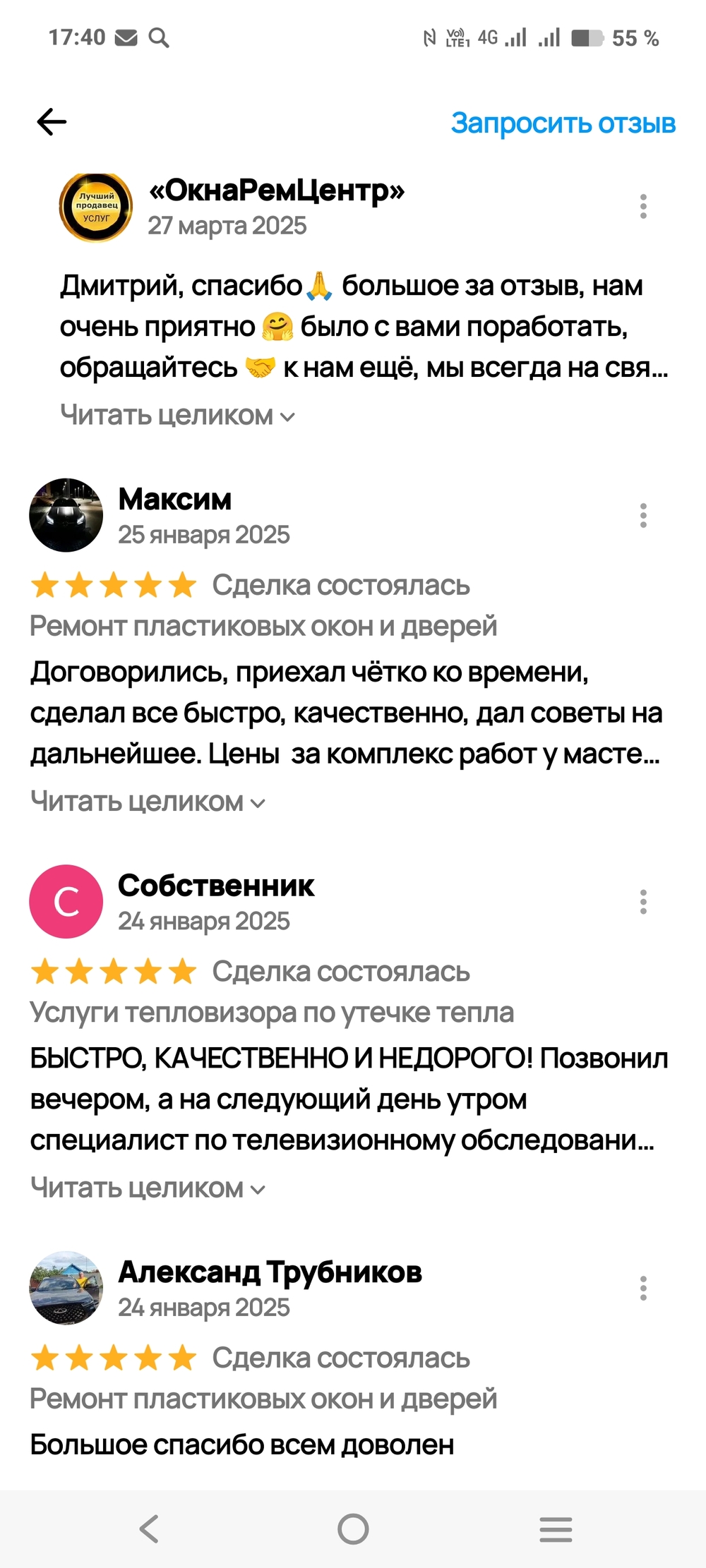Open options menu on Собственник's review
Viewport: 706px width, 1568px height.
(x=642, y=901)
